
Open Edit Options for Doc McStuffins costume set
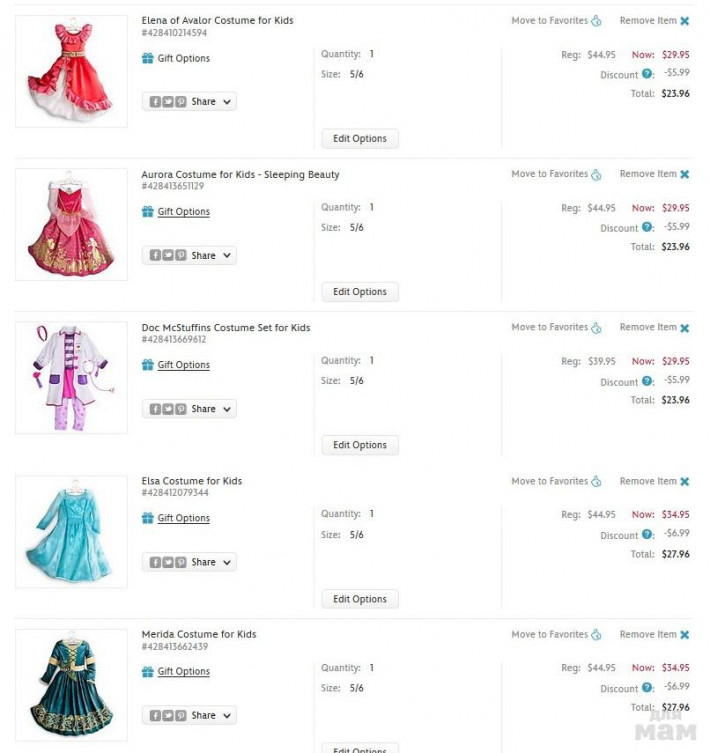pyautogui.click(x=360, y=445)
